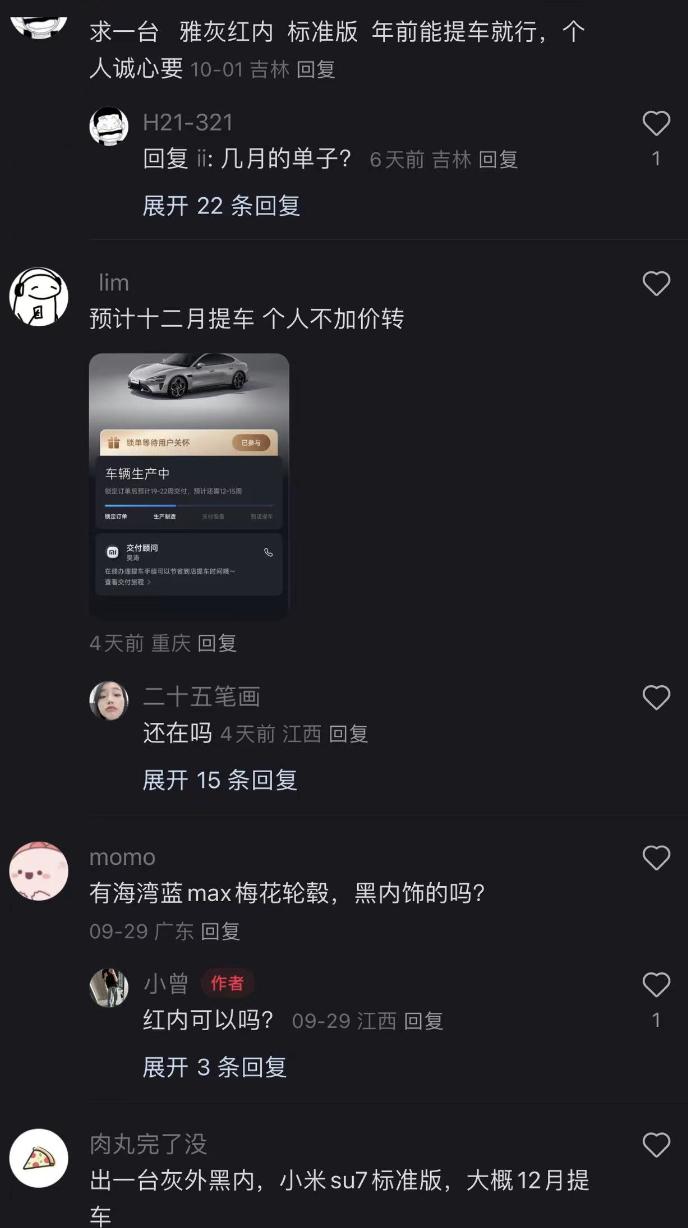Open lim's profile avatar
The image size is (688, 1228).
pos(39,297)
